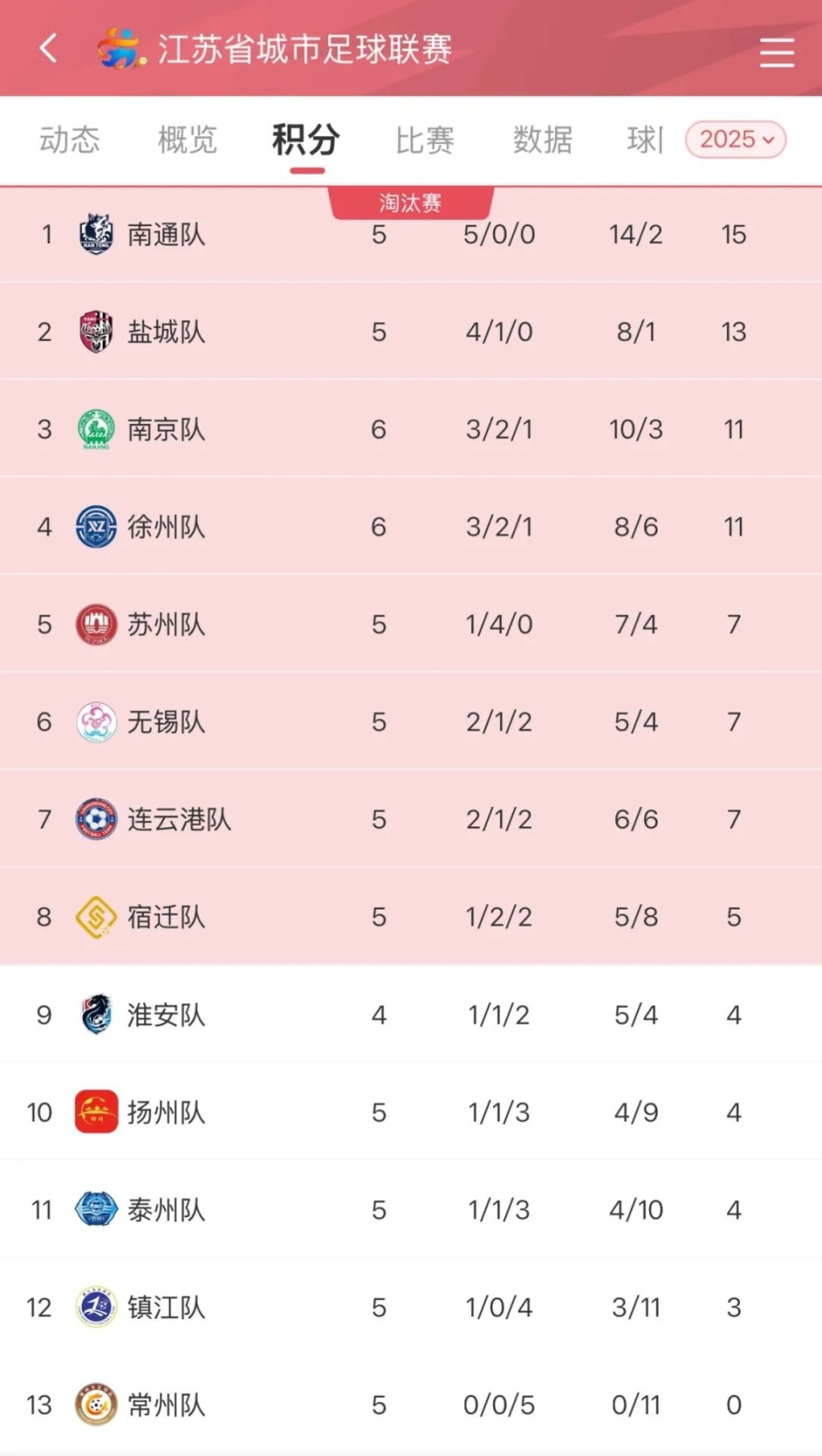Switch to the 动态 tab
The image size is (822, 1456).
click(69, 140)
